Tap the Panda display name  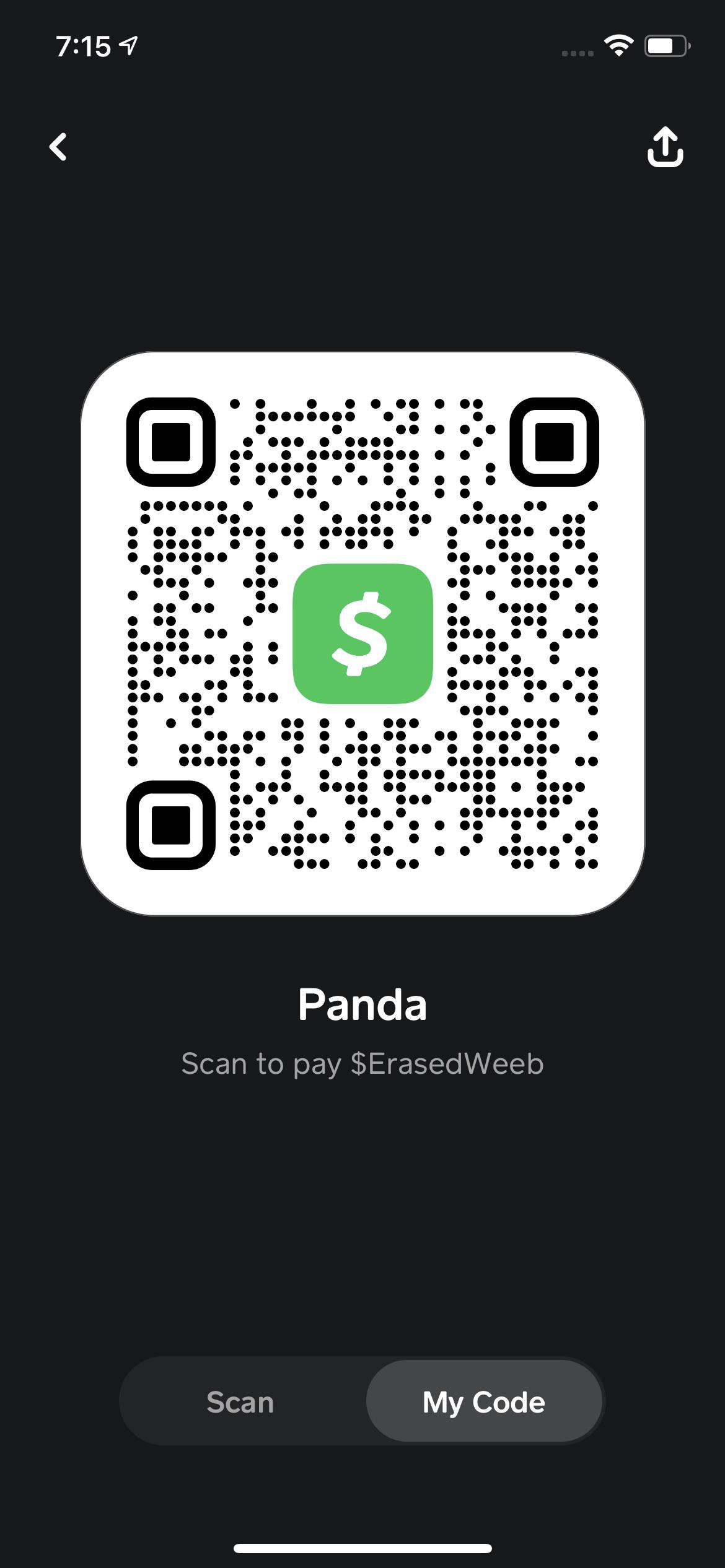click(x=362, y=1003)
